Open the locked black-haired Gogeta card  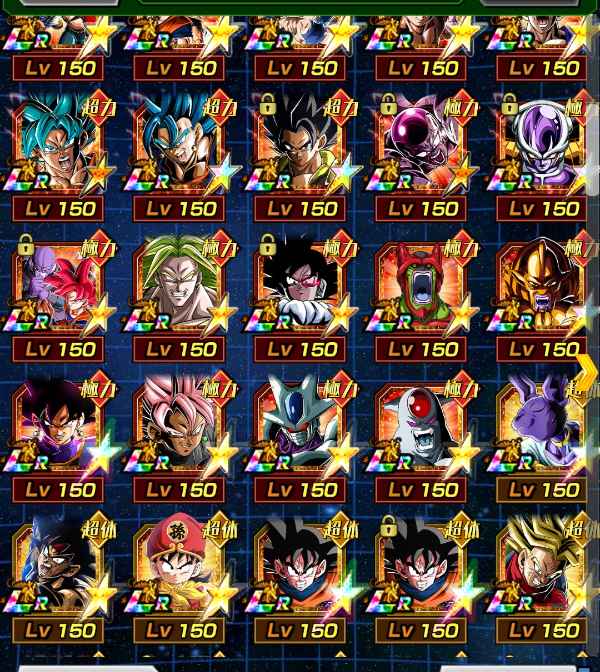point(302,145)
